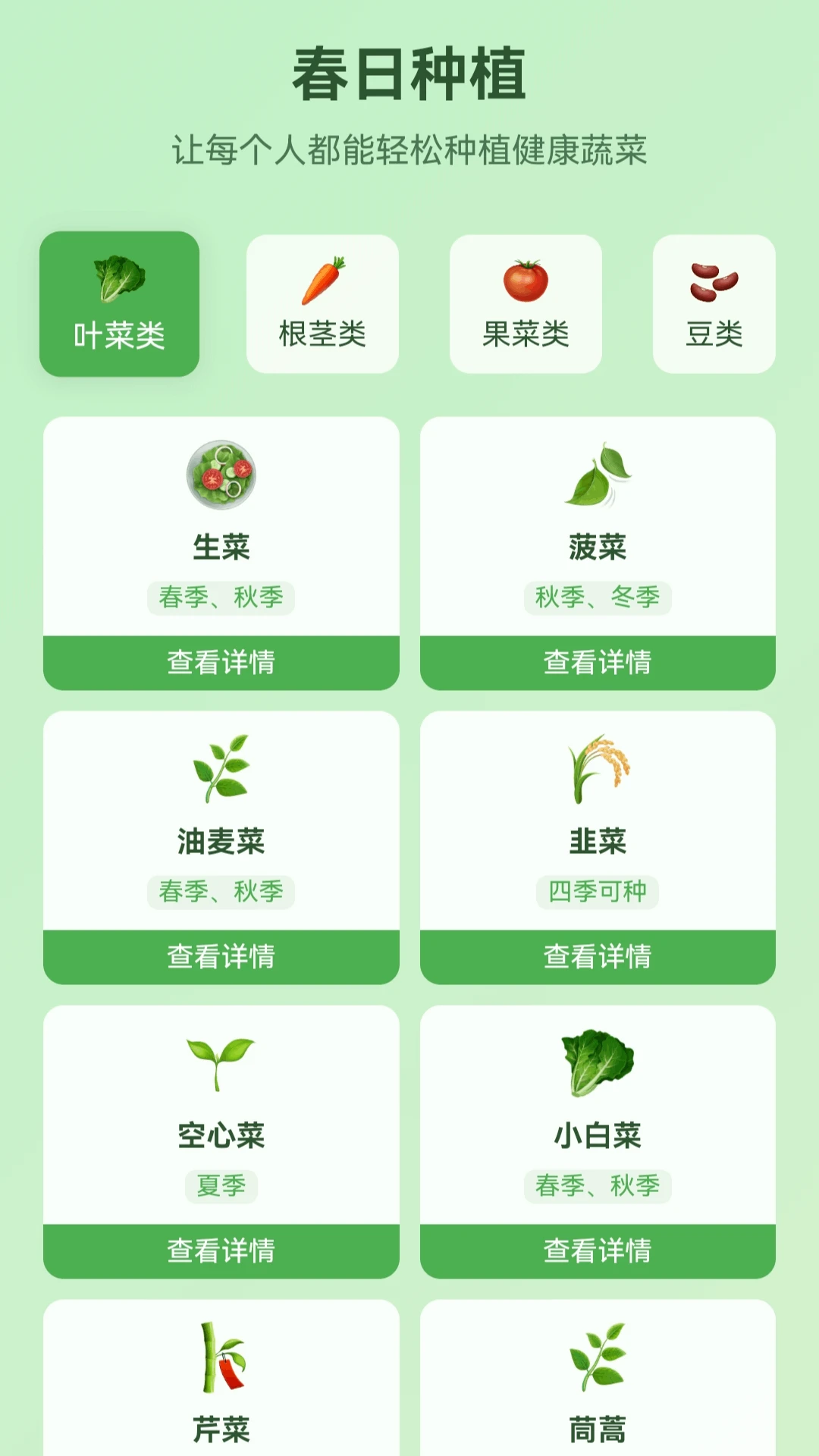This screenshot has height=1456, width=819.
Task: Click the salad bowl icon above 生菜
Action: click(x=221, y=475)
